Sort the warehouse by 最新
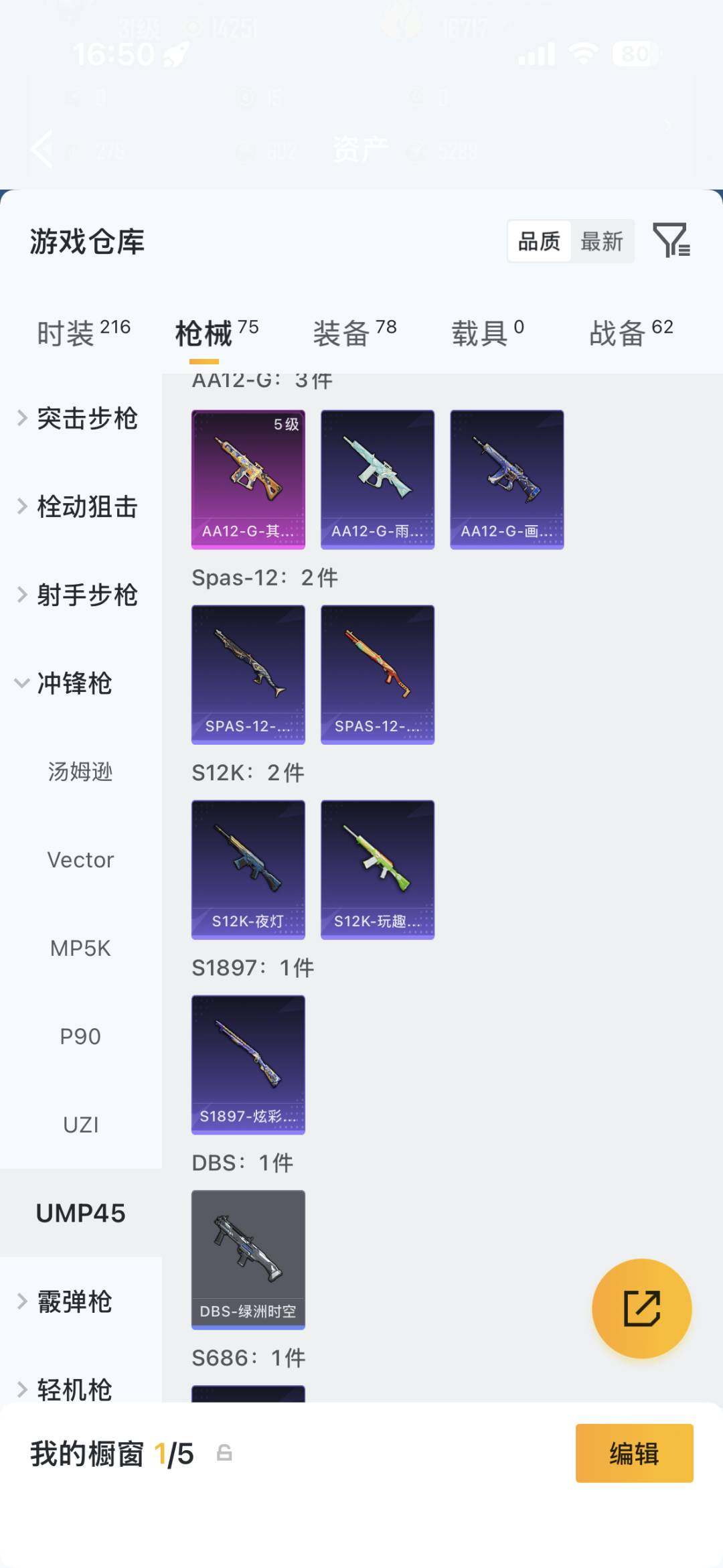This screenshot has height=1568, width=723. (x=602, y=241)
